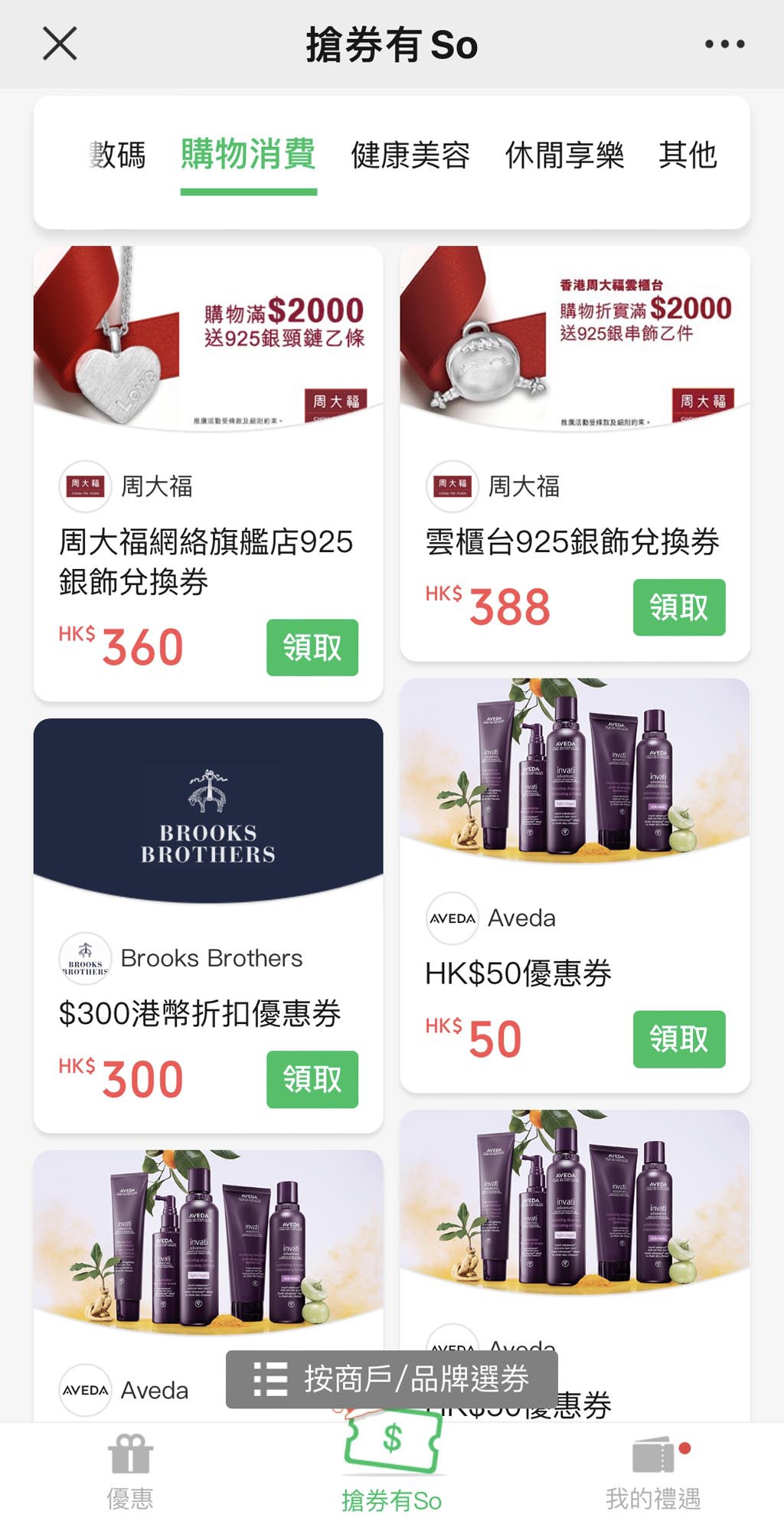Viewport: 784px width, 1534px height.
Task: Switch to the 數碼 category tab
Action: [117, 155]
